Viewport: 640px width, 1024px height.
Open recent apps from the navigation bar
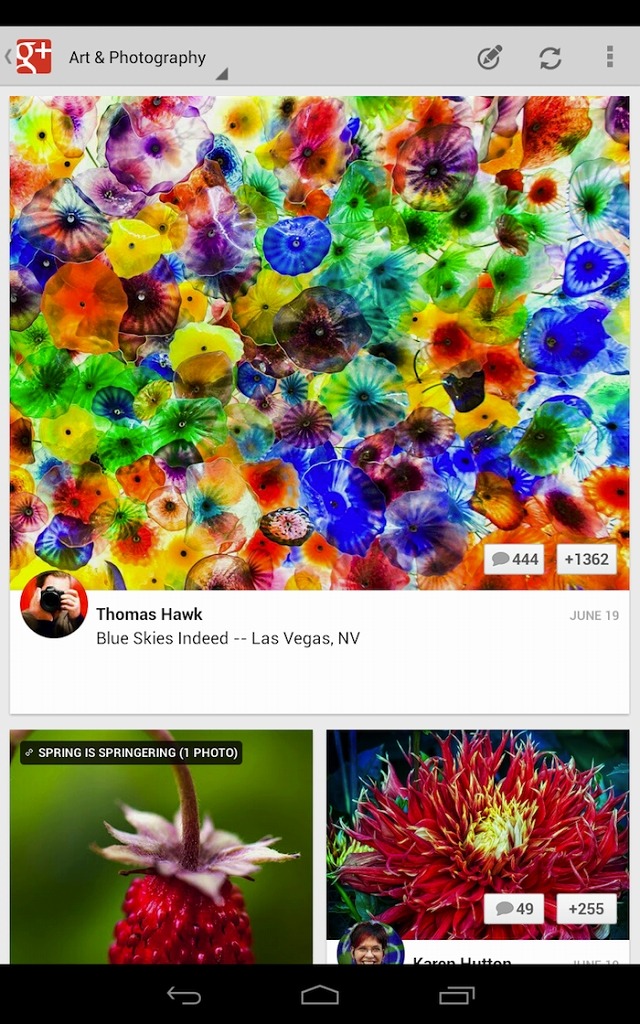(x=456, y=995)
